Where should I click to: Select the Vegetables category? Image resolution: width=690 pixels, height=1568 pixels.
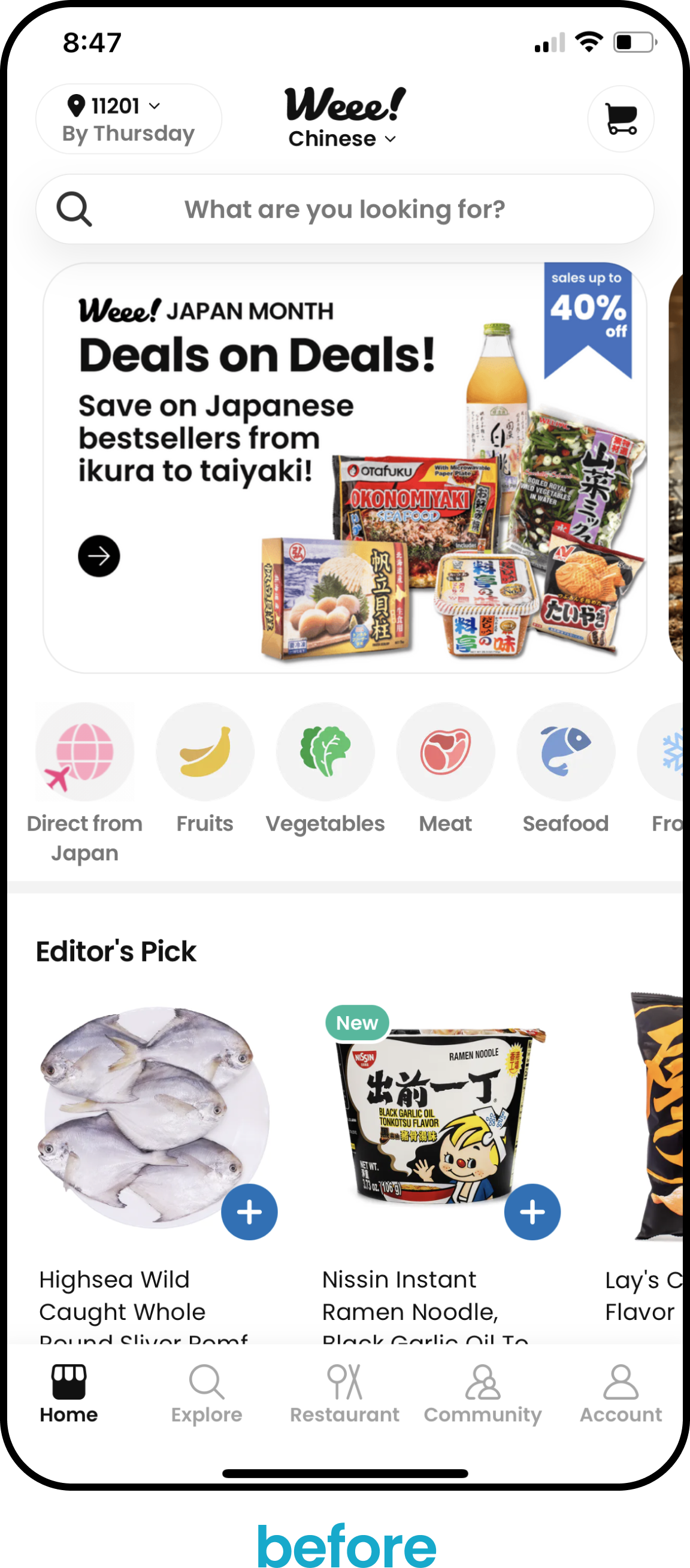[325, 769]
